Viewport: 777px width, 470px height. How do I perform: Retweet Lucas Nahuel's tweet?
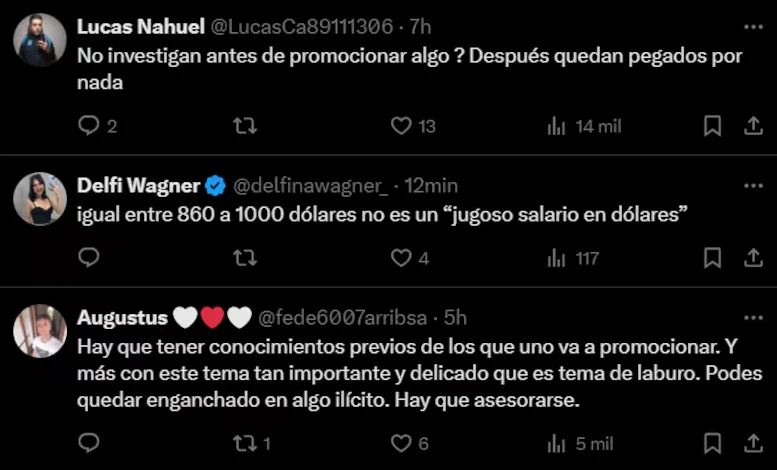[x=244, y=126]
